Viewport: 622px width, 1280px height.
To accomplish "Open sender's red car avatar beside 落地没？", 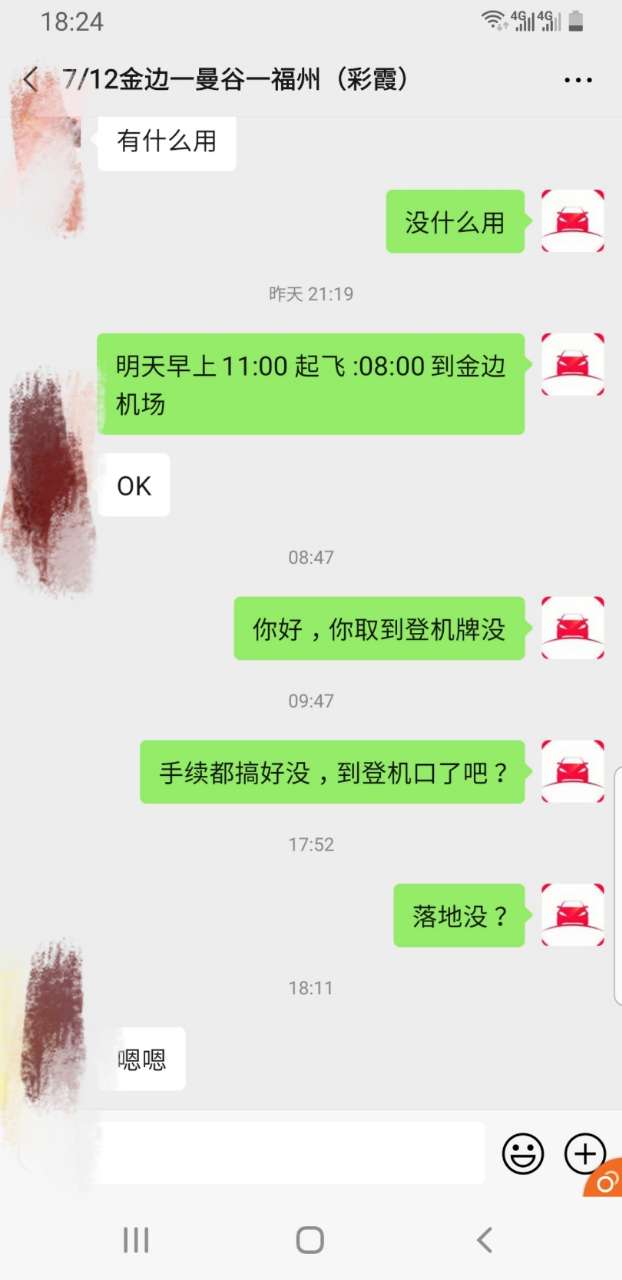I will point(572,914).
